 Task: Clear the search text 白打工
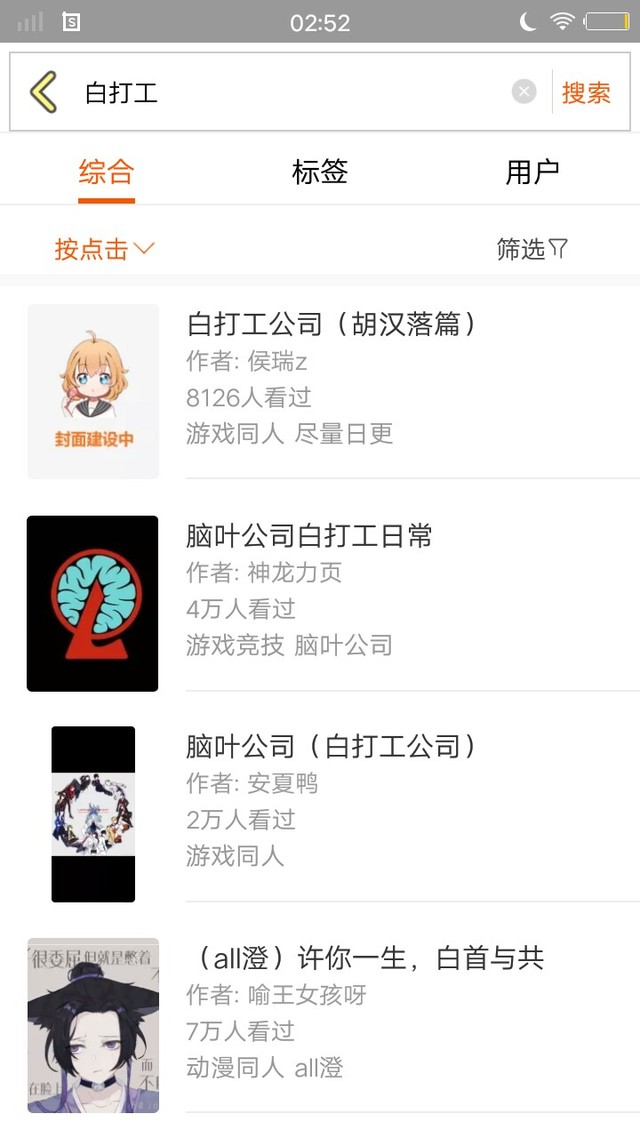[524, 92]
